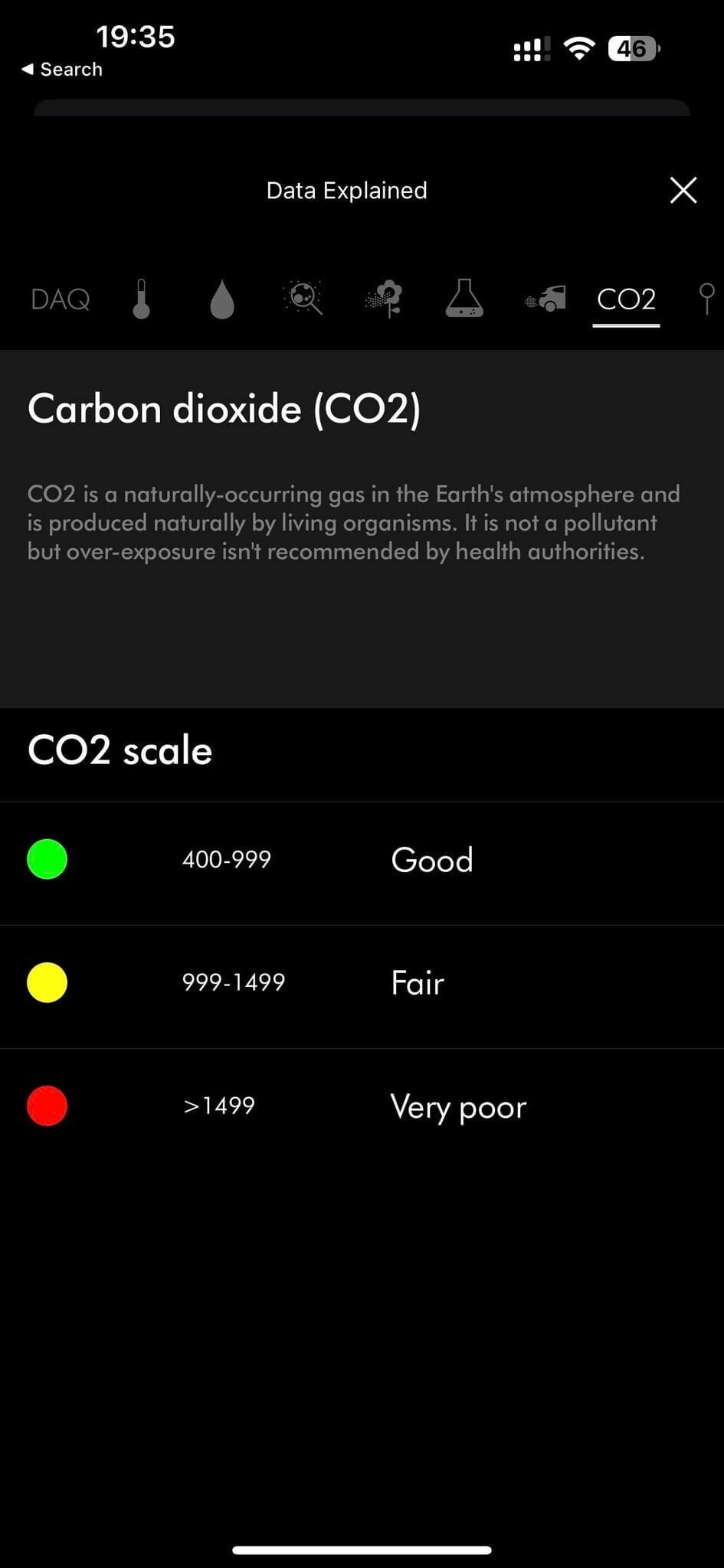Switch to the DAQ tab
Viewport: 724px width, 1568px height.
61,299
